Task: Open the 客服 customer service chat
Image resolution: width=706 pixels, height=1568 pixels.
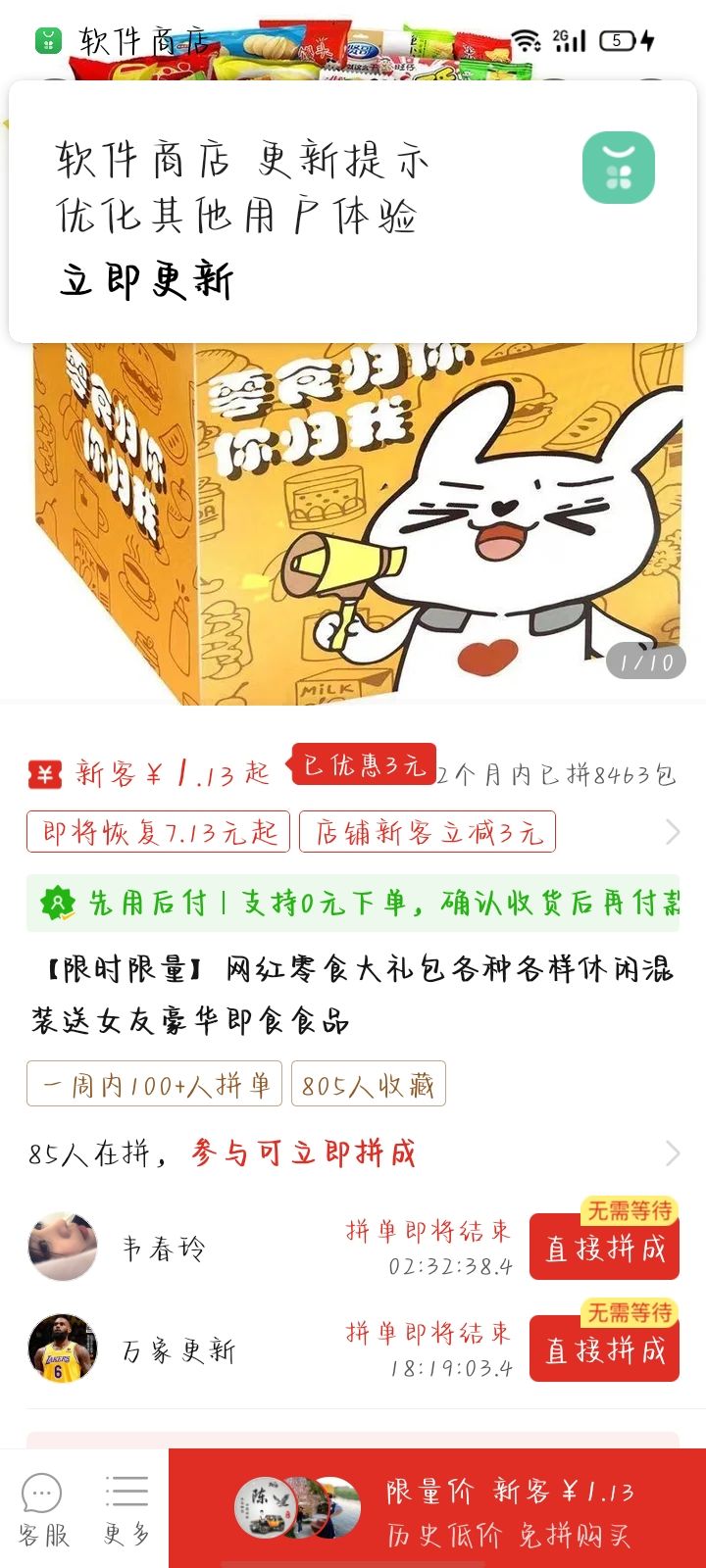Action: (41, 1509)
